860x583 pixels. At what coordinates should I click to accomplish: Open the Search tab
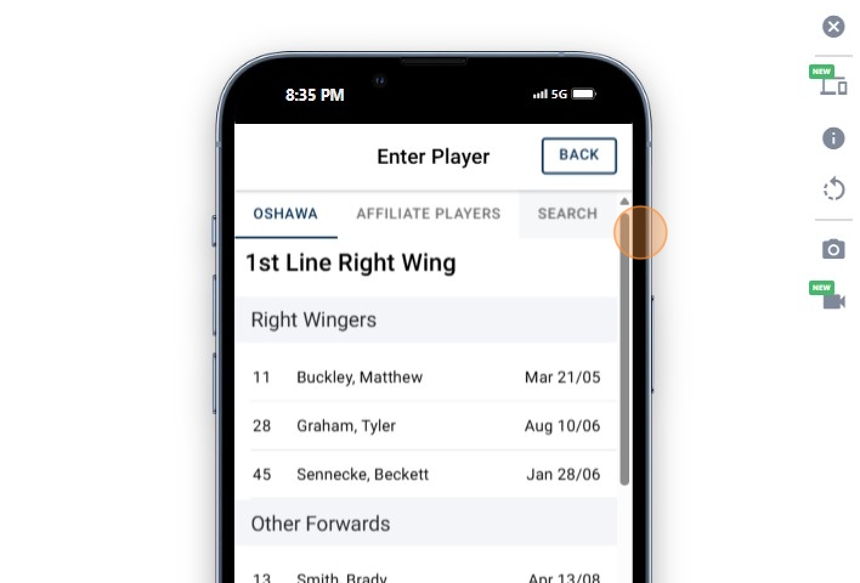(567, 214)
